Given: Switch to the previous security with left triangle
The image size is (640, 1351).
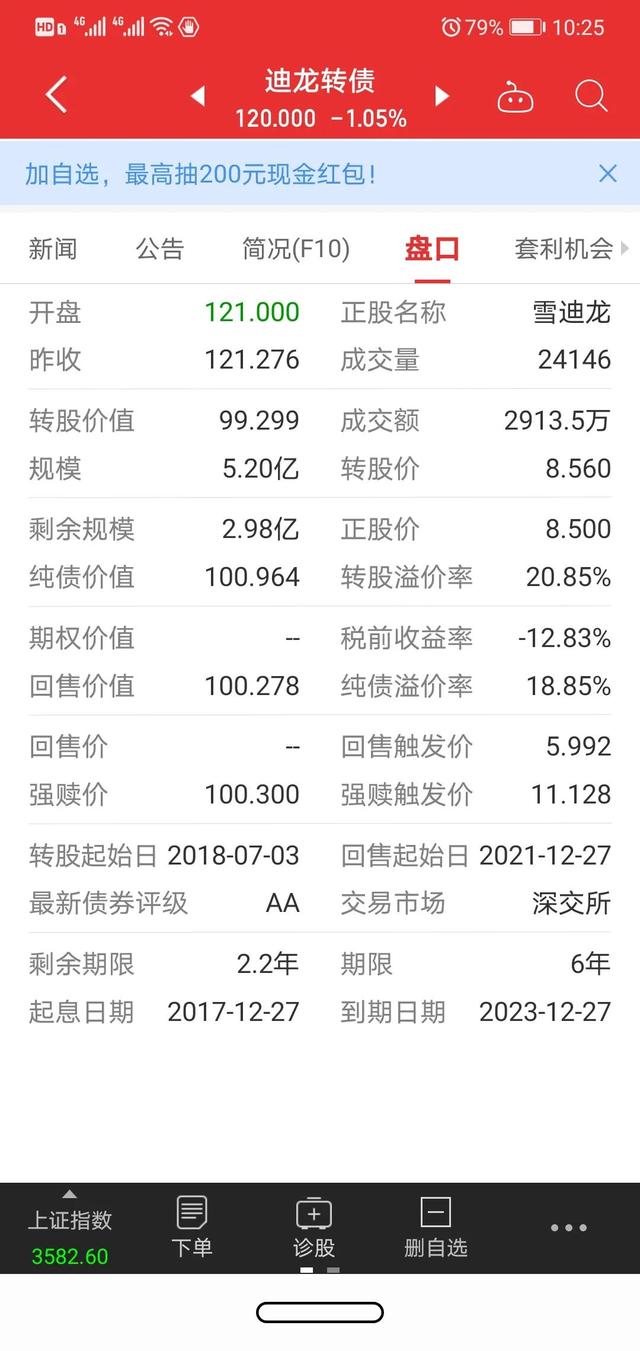Looking at the screenshot, I should click(198, 97).
